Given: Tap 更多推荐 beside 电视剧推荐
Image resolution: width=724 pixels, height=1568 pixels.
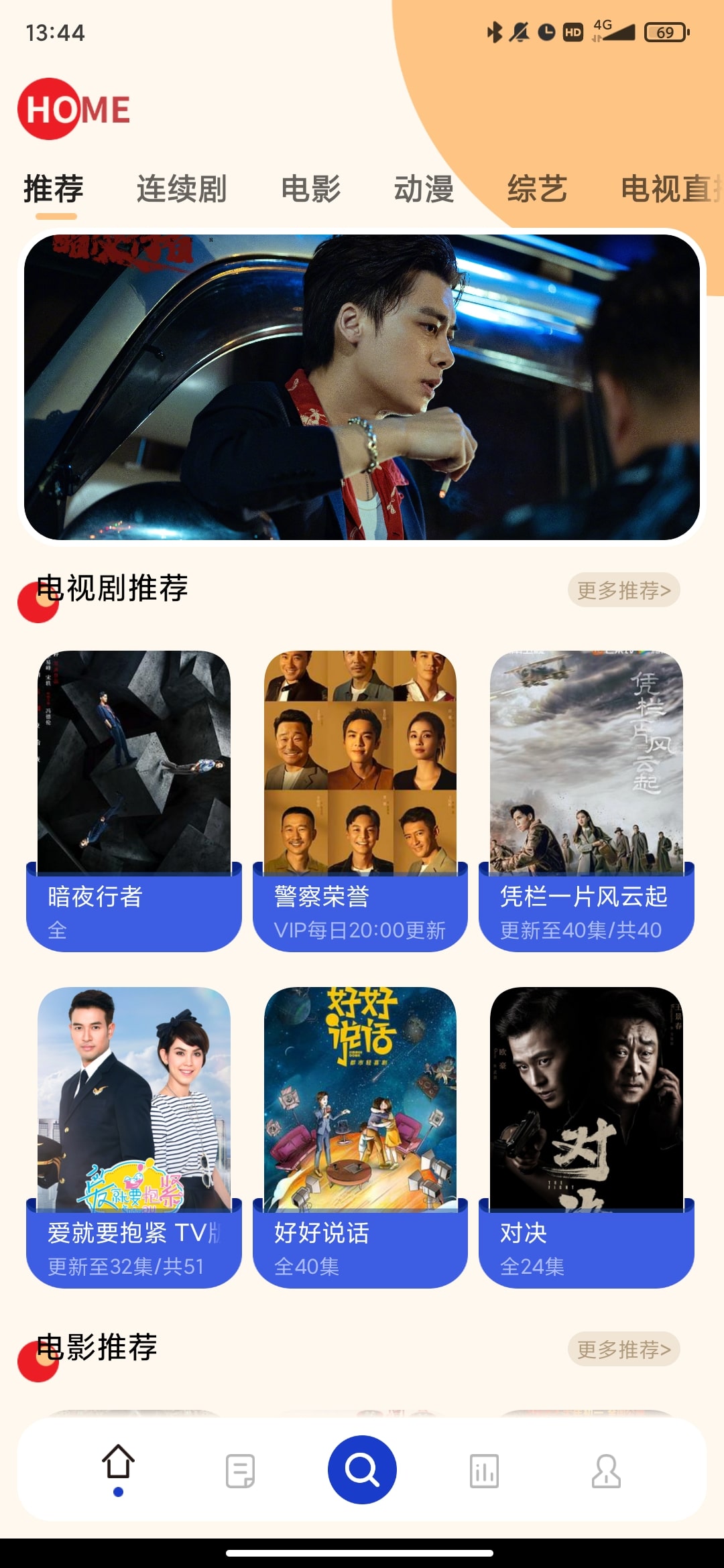Looking at the screenshot, I should [x=623, y=590].
